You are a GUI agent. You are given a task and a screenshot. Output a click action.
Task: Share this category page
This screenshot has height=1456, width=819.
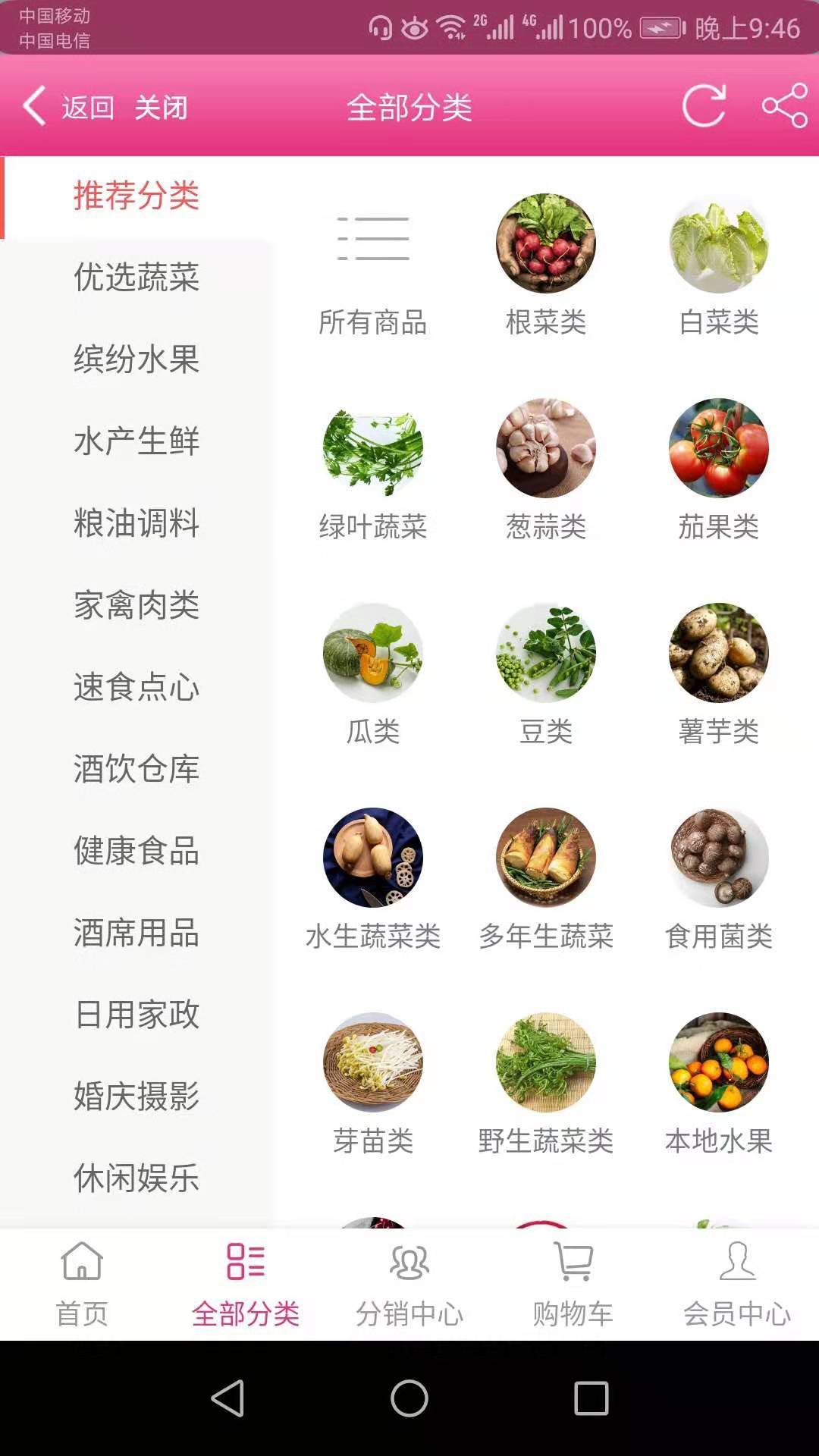click(785, 105)
